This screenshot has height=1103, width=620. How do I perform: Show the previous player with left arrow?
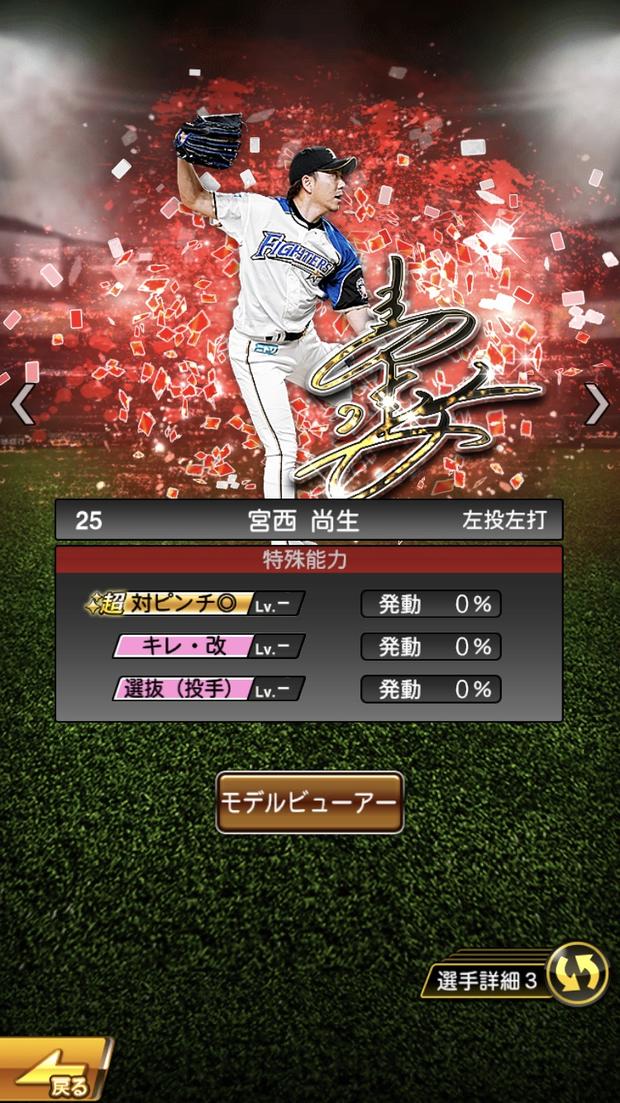point(22,404)
